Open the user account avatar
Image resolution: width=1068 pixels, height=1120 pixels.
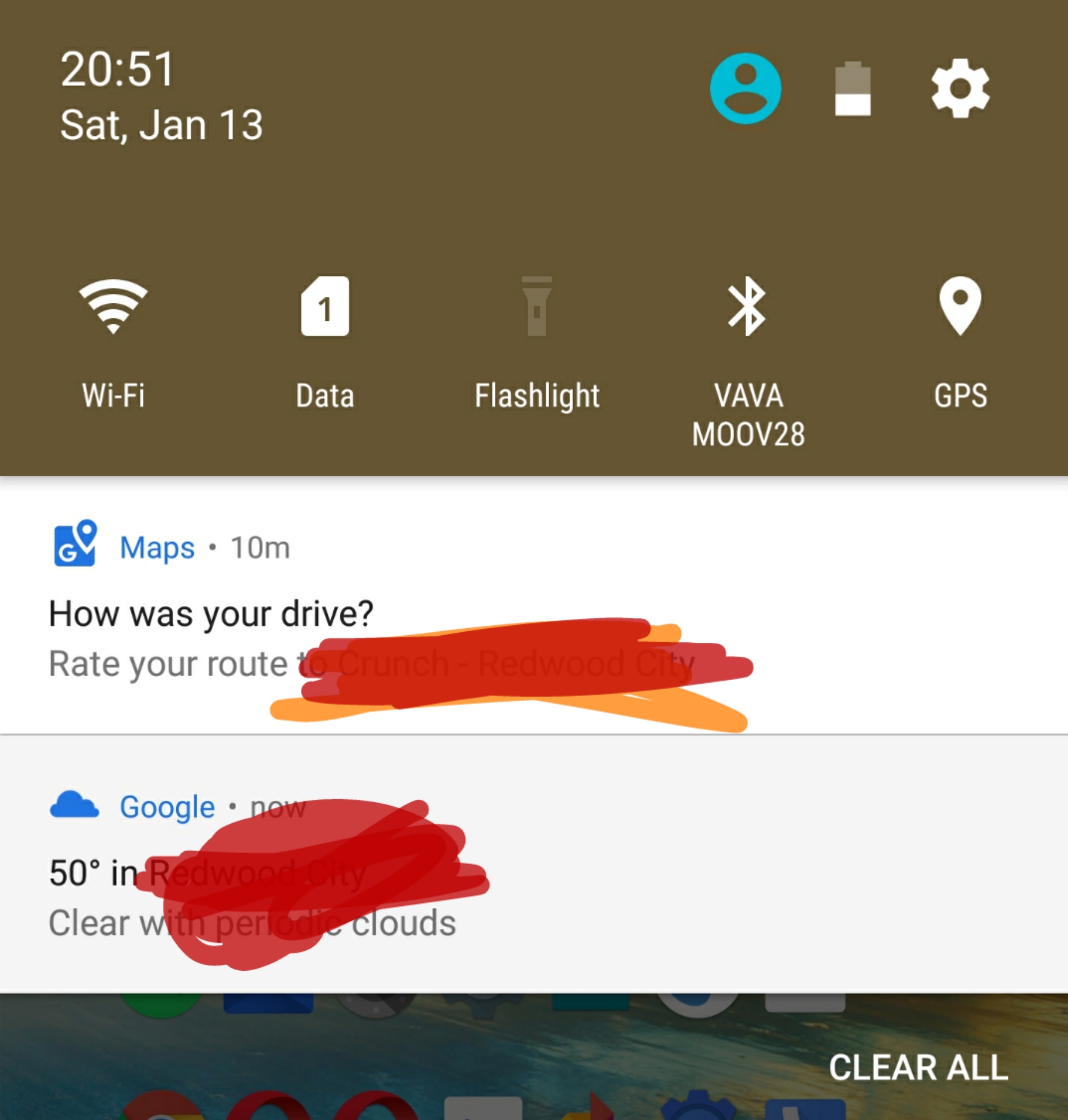(745, 89)
